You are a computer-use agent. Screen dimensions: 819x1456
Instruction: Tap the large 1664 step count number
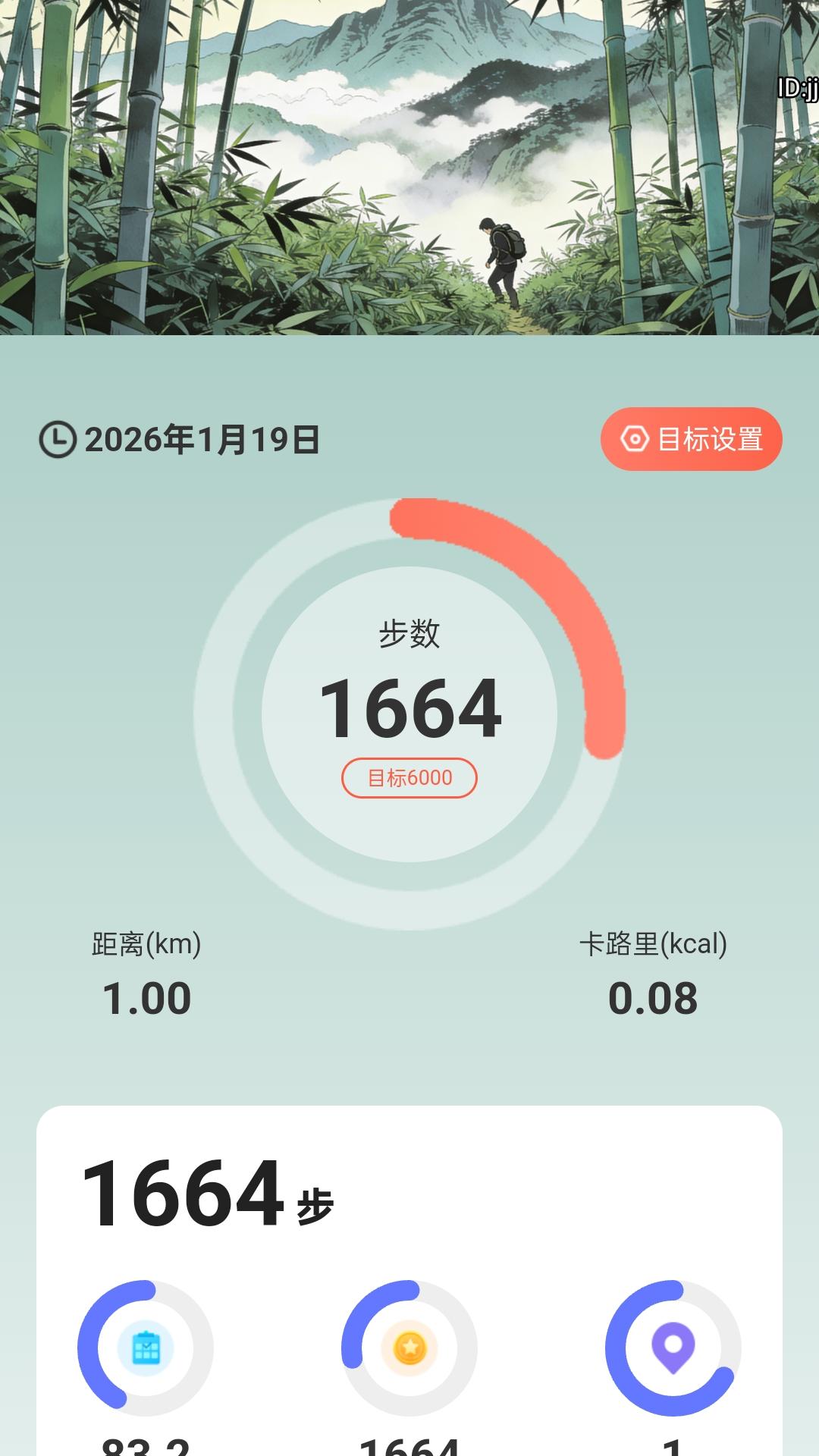409,709
